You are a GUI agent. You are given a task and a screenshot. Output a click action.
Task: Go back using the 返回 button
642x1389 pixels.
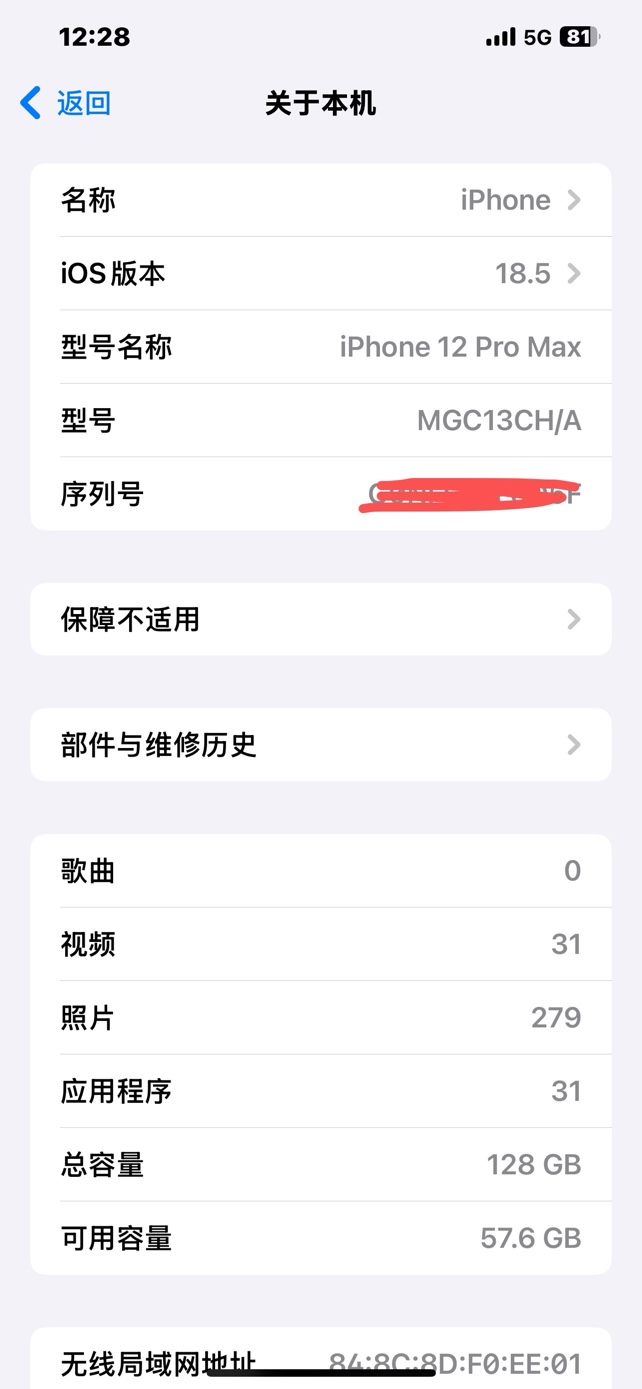pos(66,103)
